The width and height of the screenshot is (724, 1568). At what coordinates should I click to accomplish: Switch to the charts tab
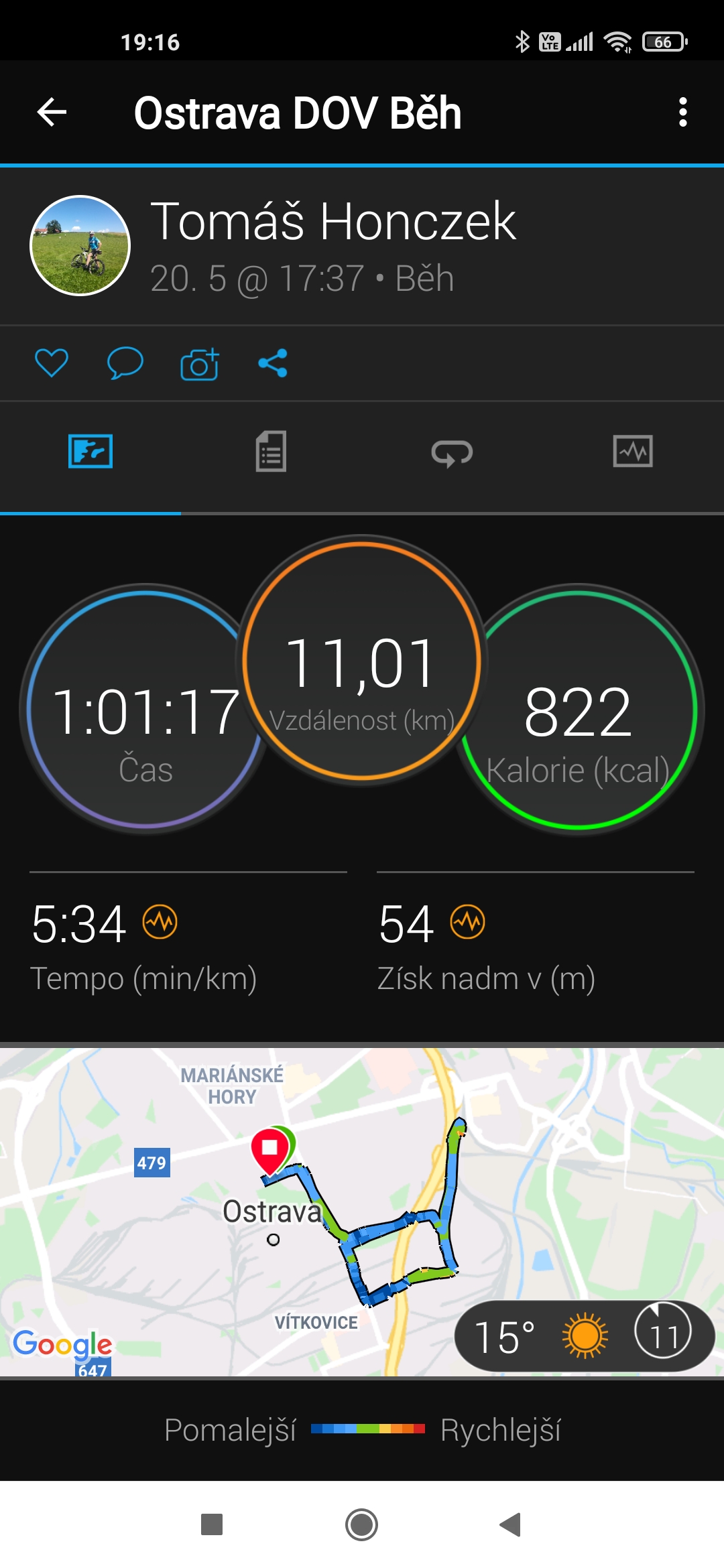(633, 451)
